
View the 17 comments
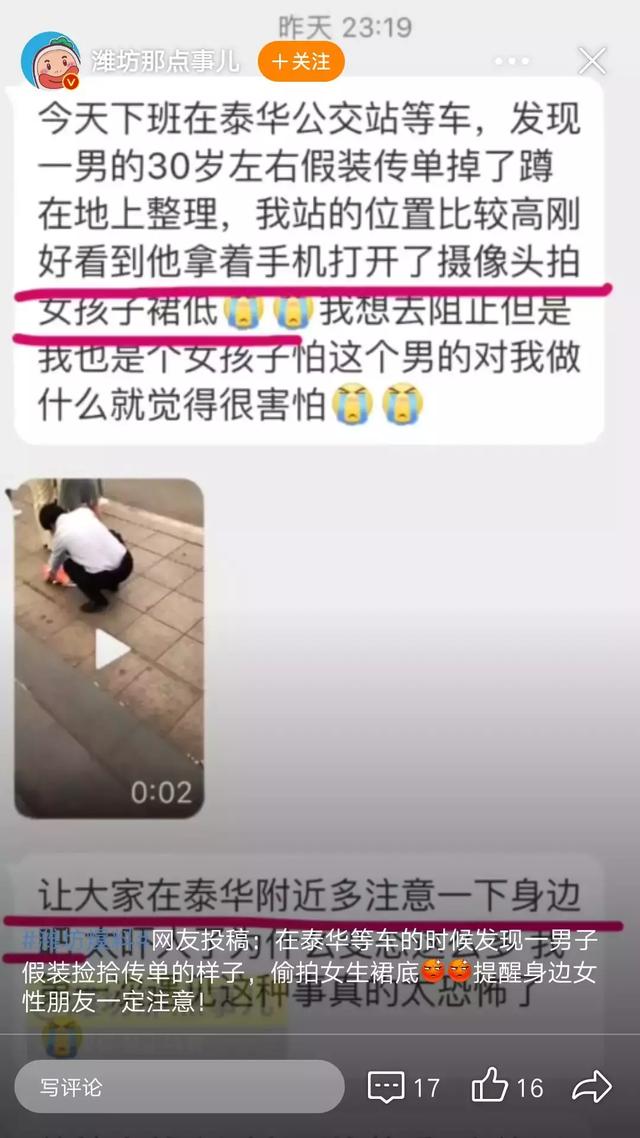point(403,1087)
